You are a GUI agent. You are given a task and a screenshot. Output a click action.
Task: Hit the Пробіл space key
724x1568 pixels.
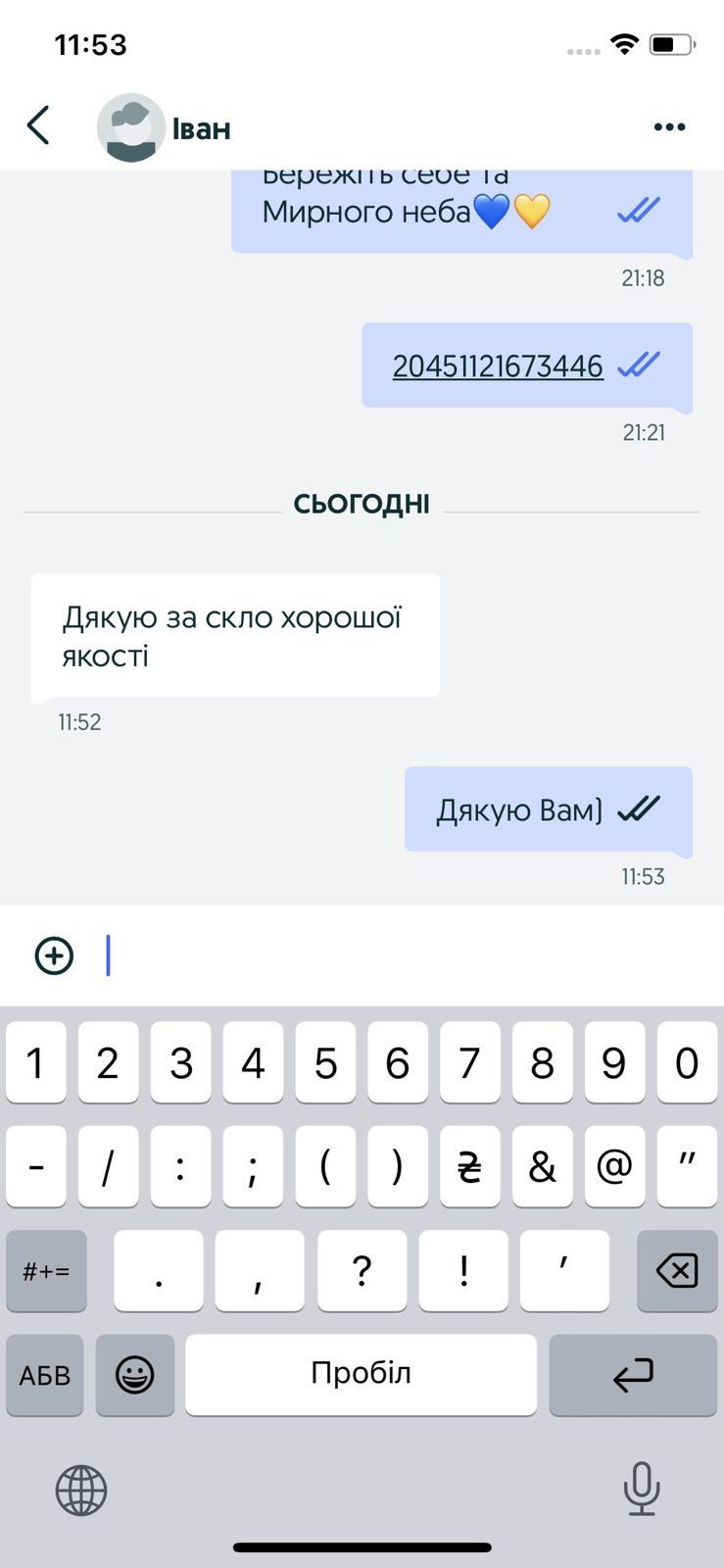tap(361, 1374)
